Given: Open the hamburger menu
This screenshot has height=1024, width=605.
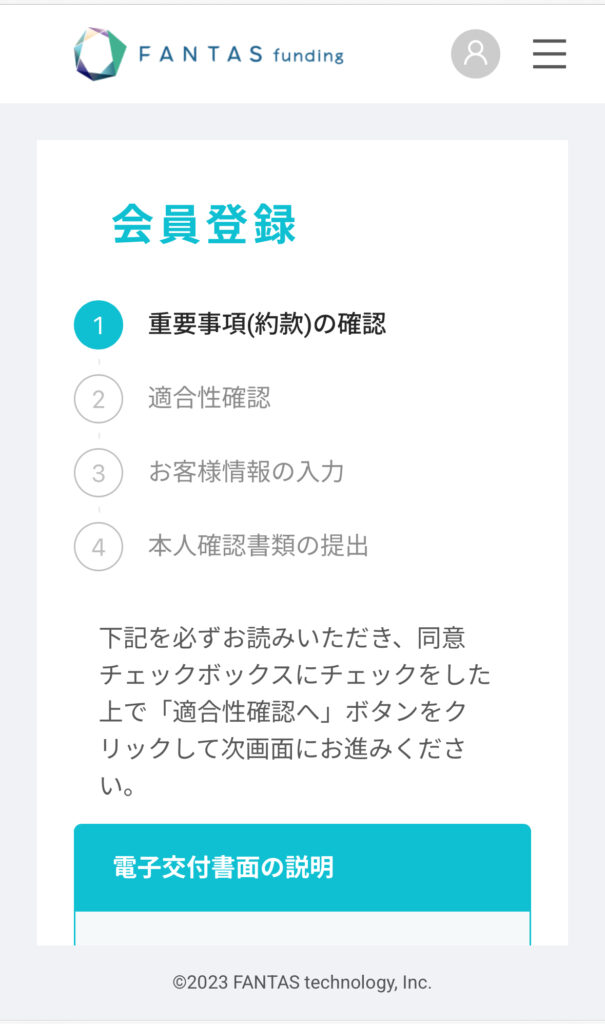Looking at the screenshot, I should [x=549, y=54].
